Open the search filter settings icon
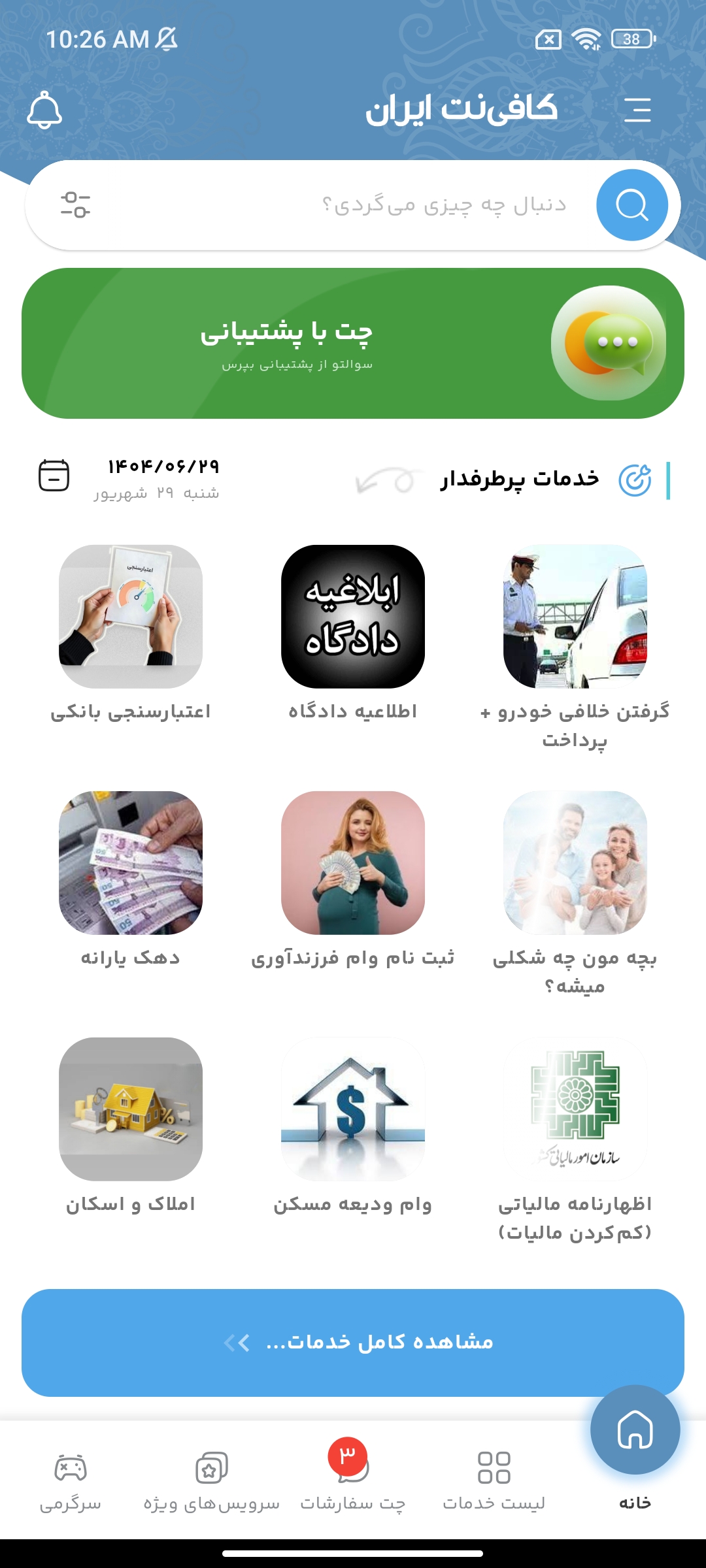 [75, 204]
